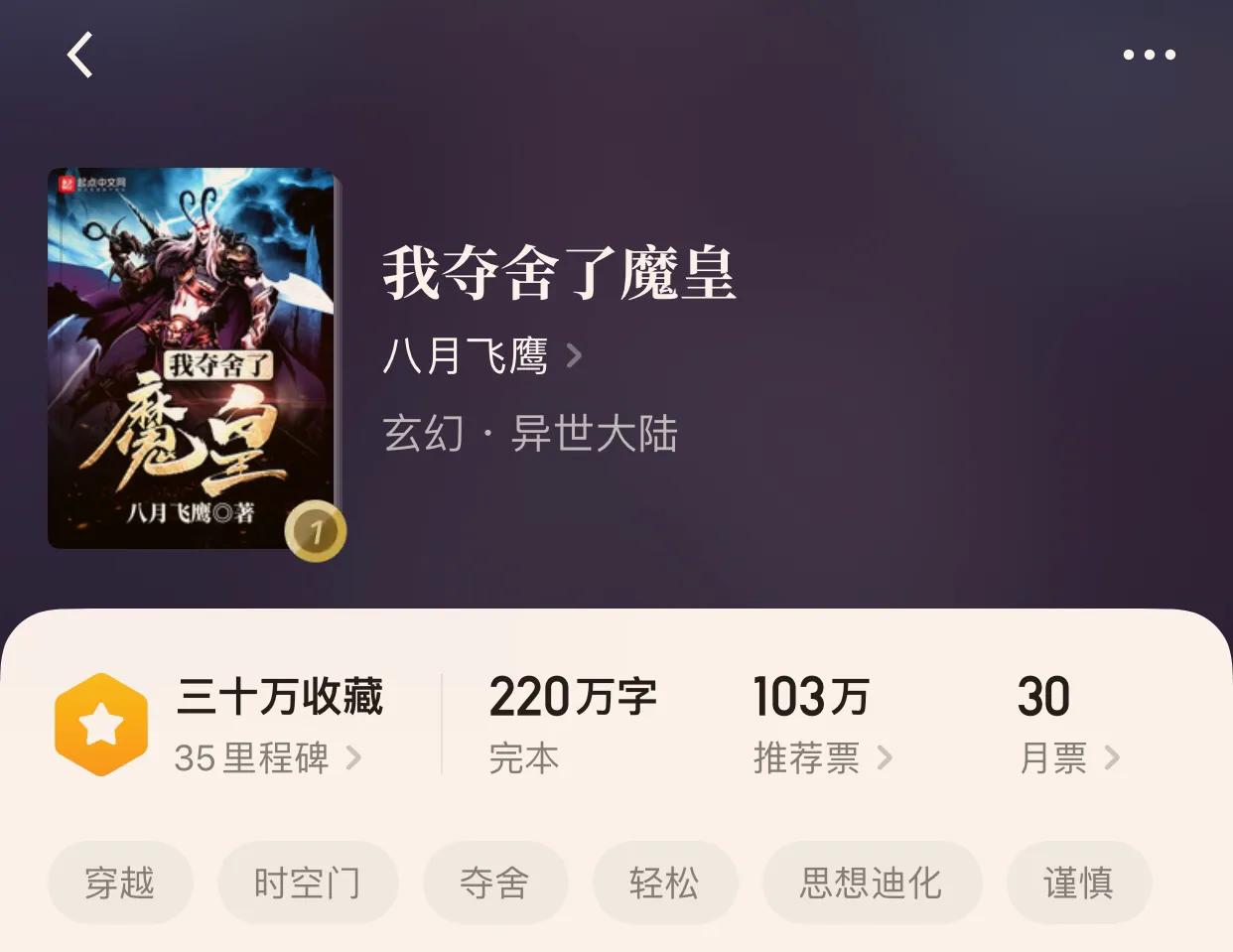Select the 夺舍 tag chip
This screenshot has height=952, width=1233.
[494, 883]
